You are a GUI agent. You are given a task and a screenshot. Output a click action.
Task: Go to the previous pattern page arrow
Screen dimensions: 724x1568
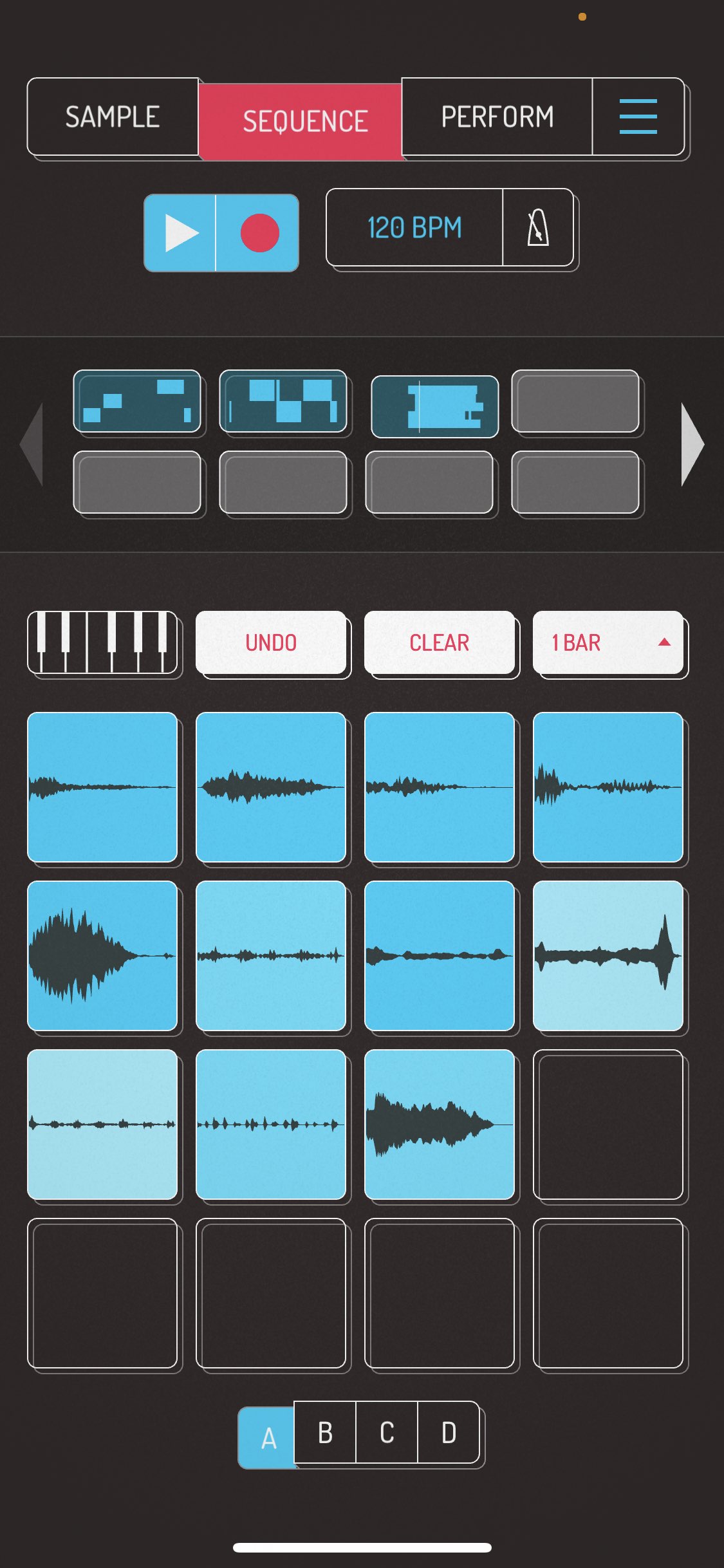tap(32, 444)
